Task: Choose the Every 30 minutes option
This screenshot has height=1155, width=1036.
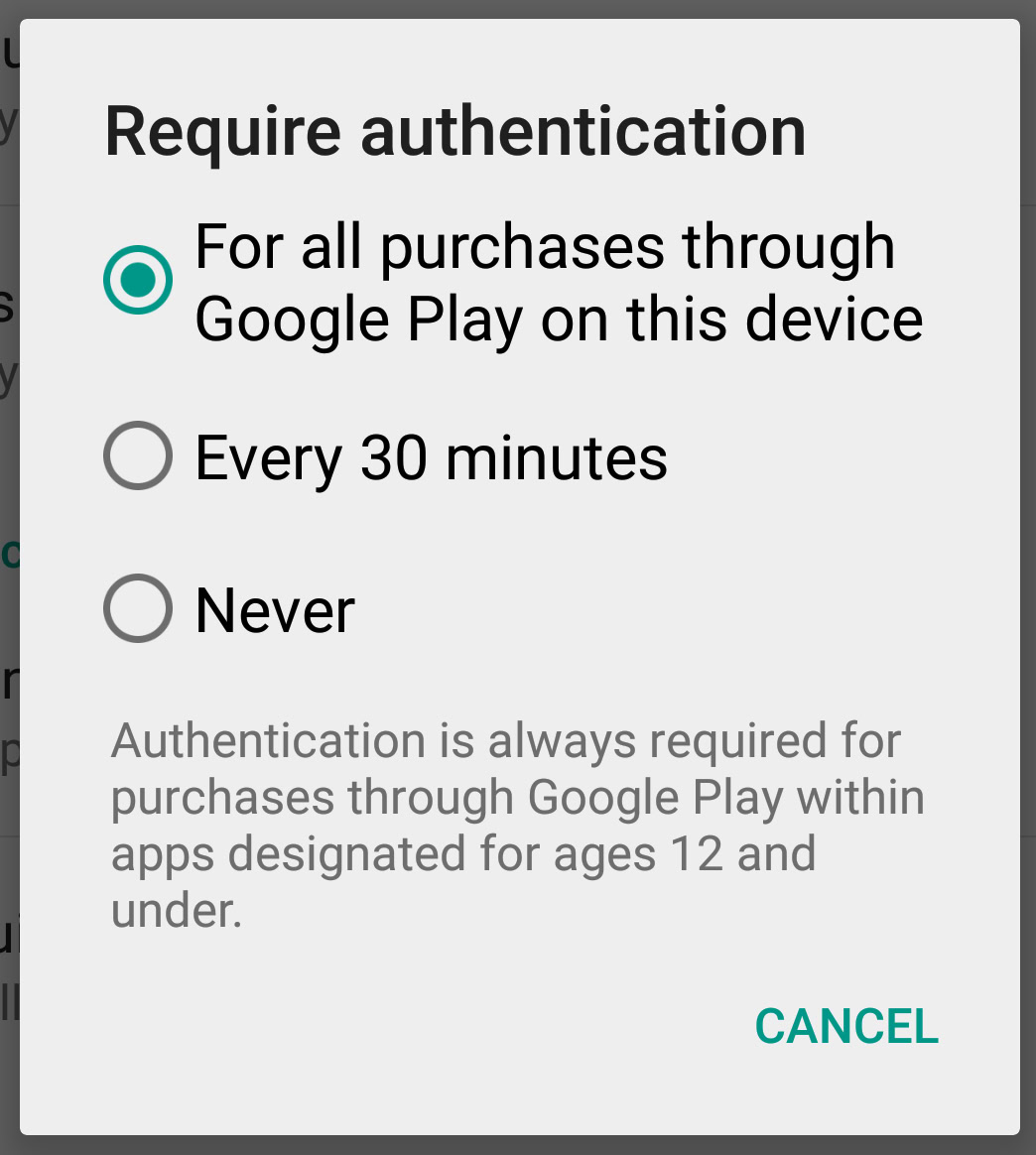Action: coord(138,456)
